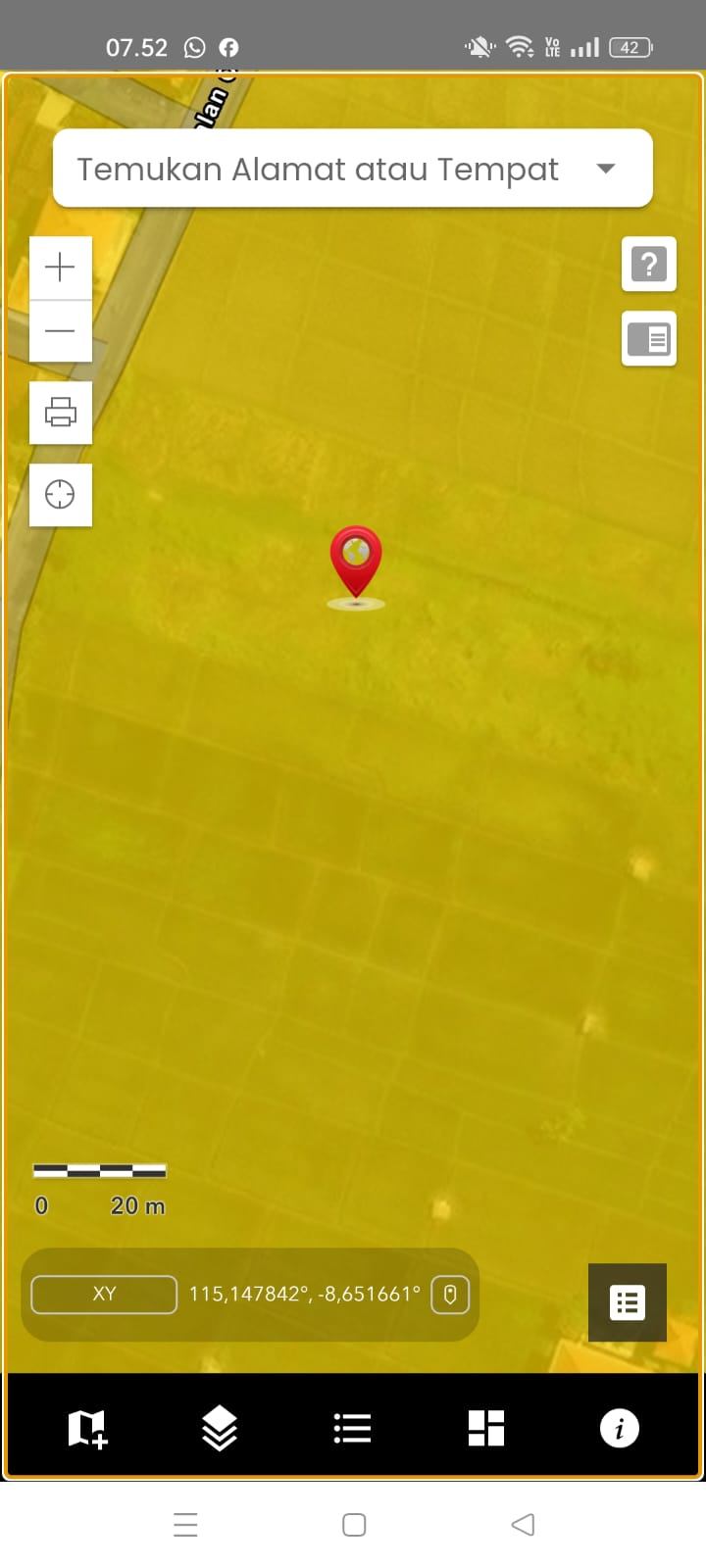Zoom in on the map

click(61, 267)
